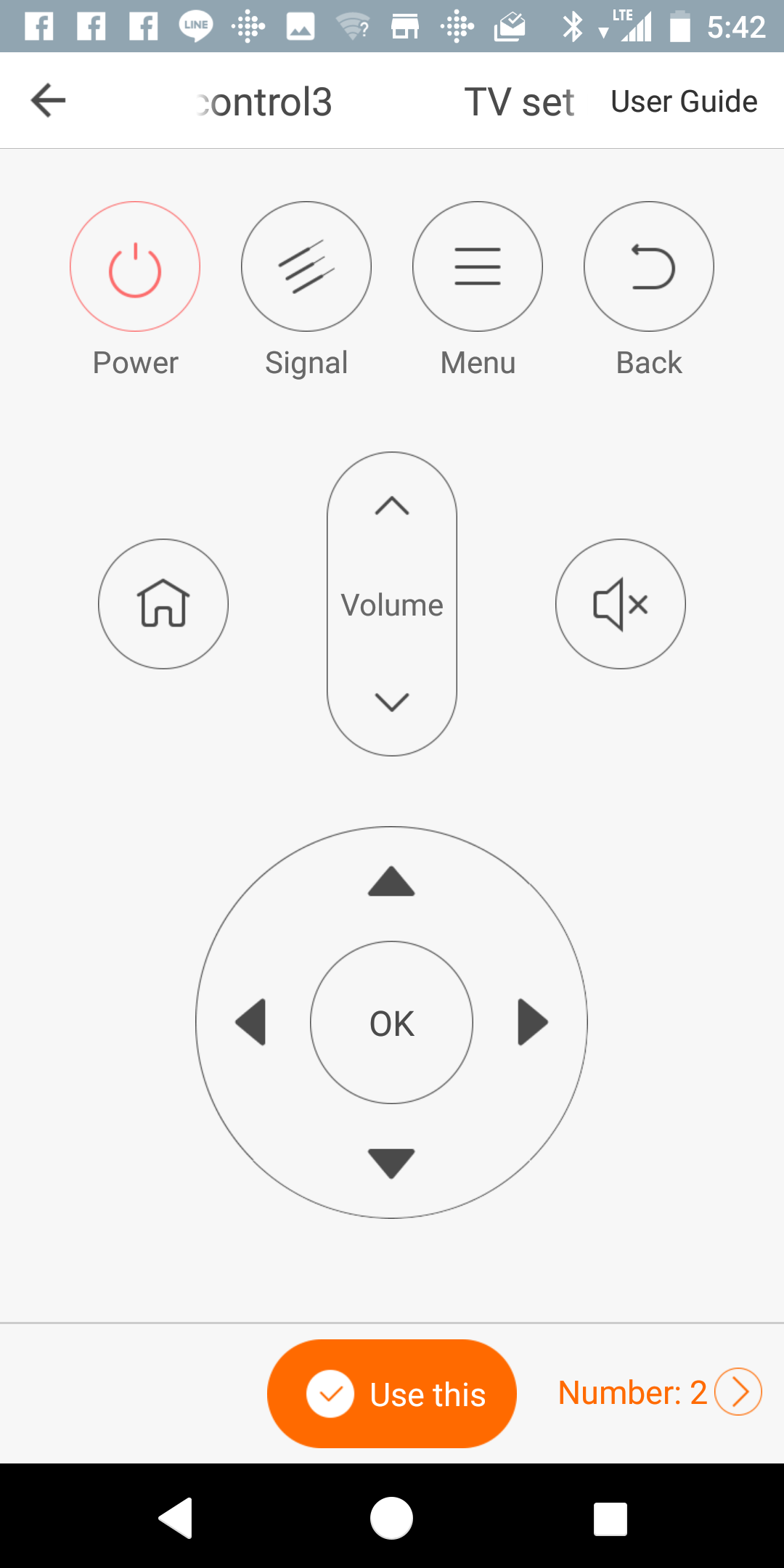Tap the red Power button
784x1568 pixels.
(135, 266)
